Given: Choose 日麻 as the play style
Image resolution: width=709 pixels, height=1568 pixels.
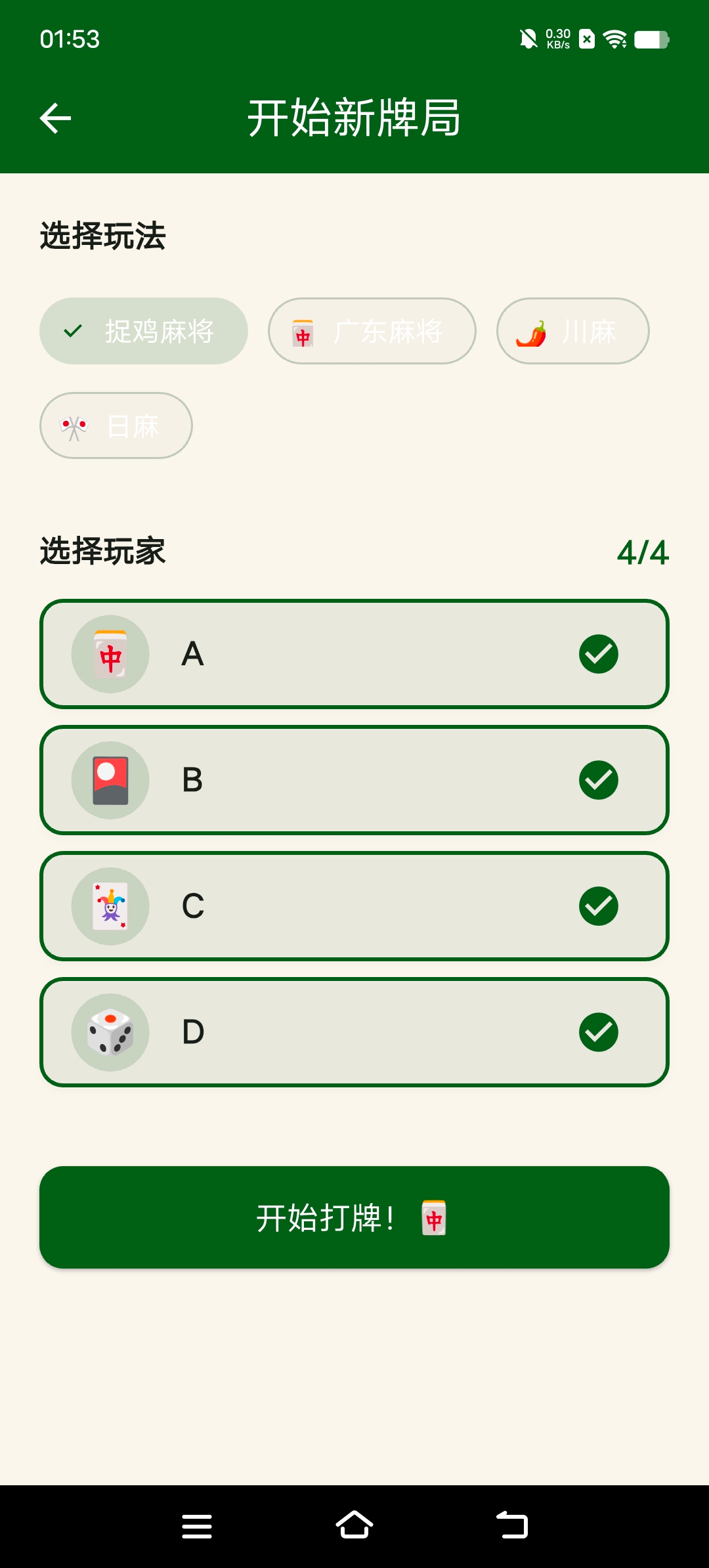Looking at the screenshot, I should (116, 425).
